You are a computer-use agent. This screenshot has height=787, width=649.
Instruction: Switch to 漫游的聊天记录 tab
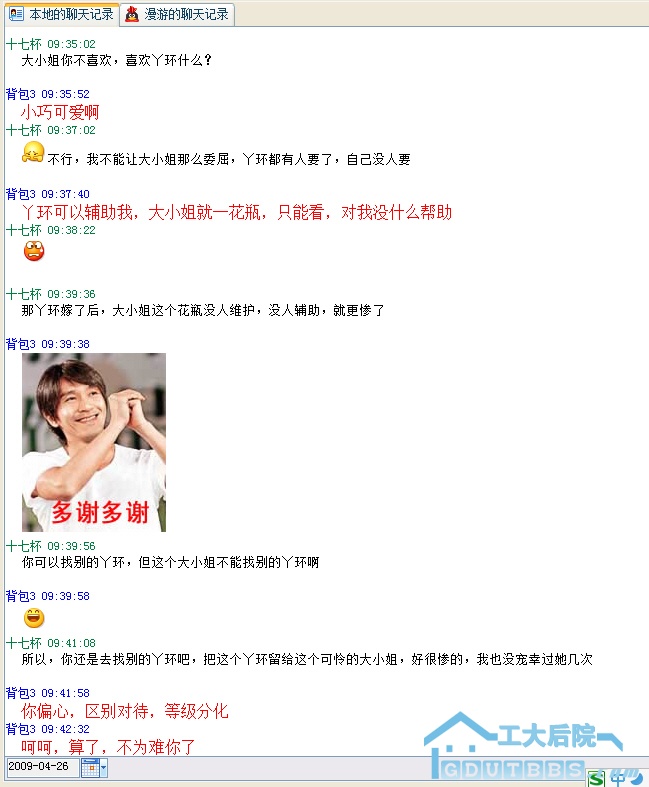pos(176,14)
